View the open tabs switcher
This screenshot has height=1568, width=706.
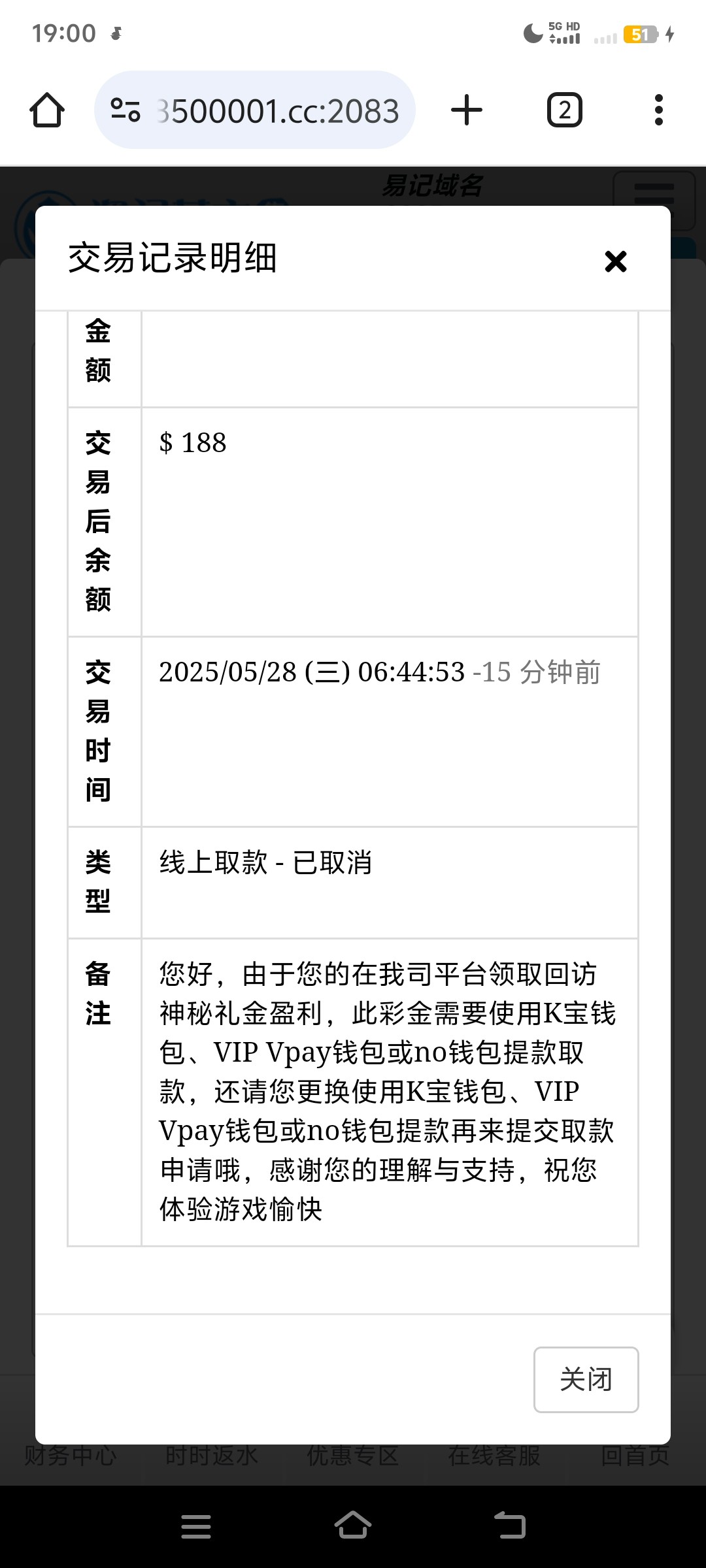point(564,110)
